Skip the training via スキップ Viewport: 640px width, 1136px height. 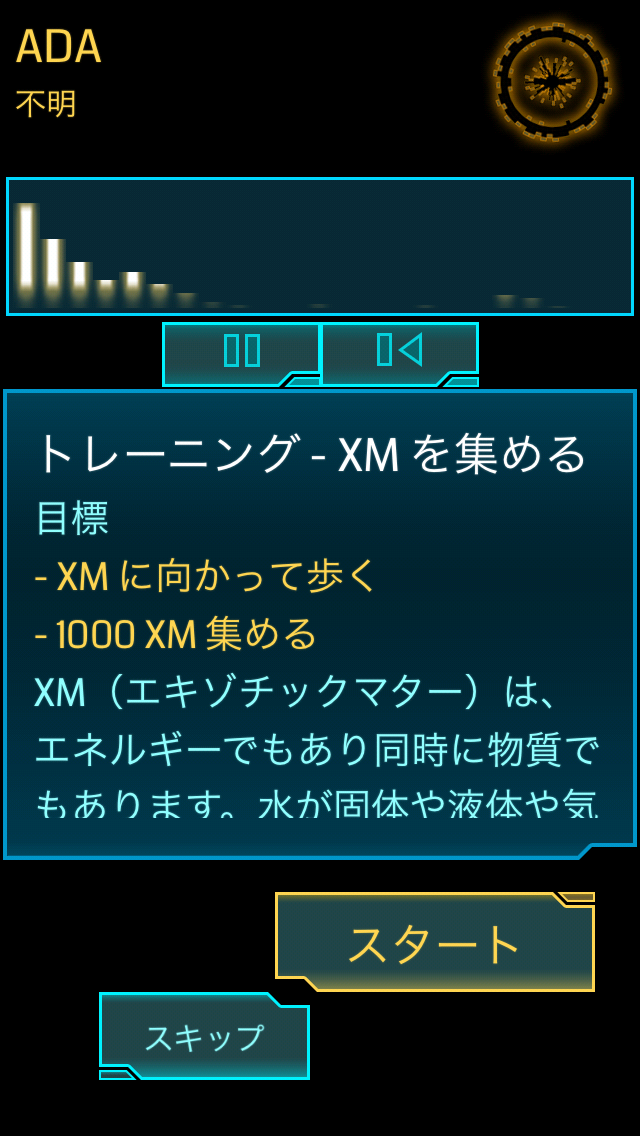(x=204, y=1037)
